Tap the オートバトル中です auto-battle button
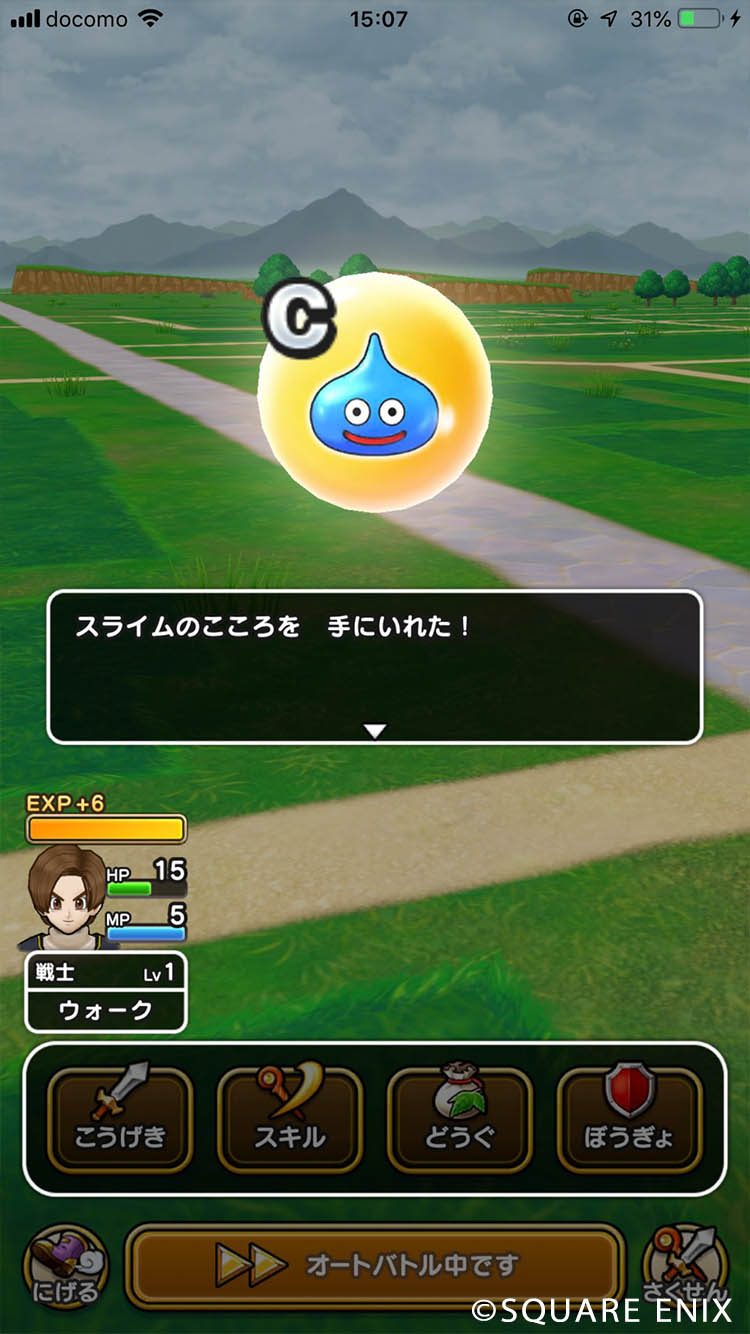This screenshot has height=1334, width=750. (x=374, y=1266)
